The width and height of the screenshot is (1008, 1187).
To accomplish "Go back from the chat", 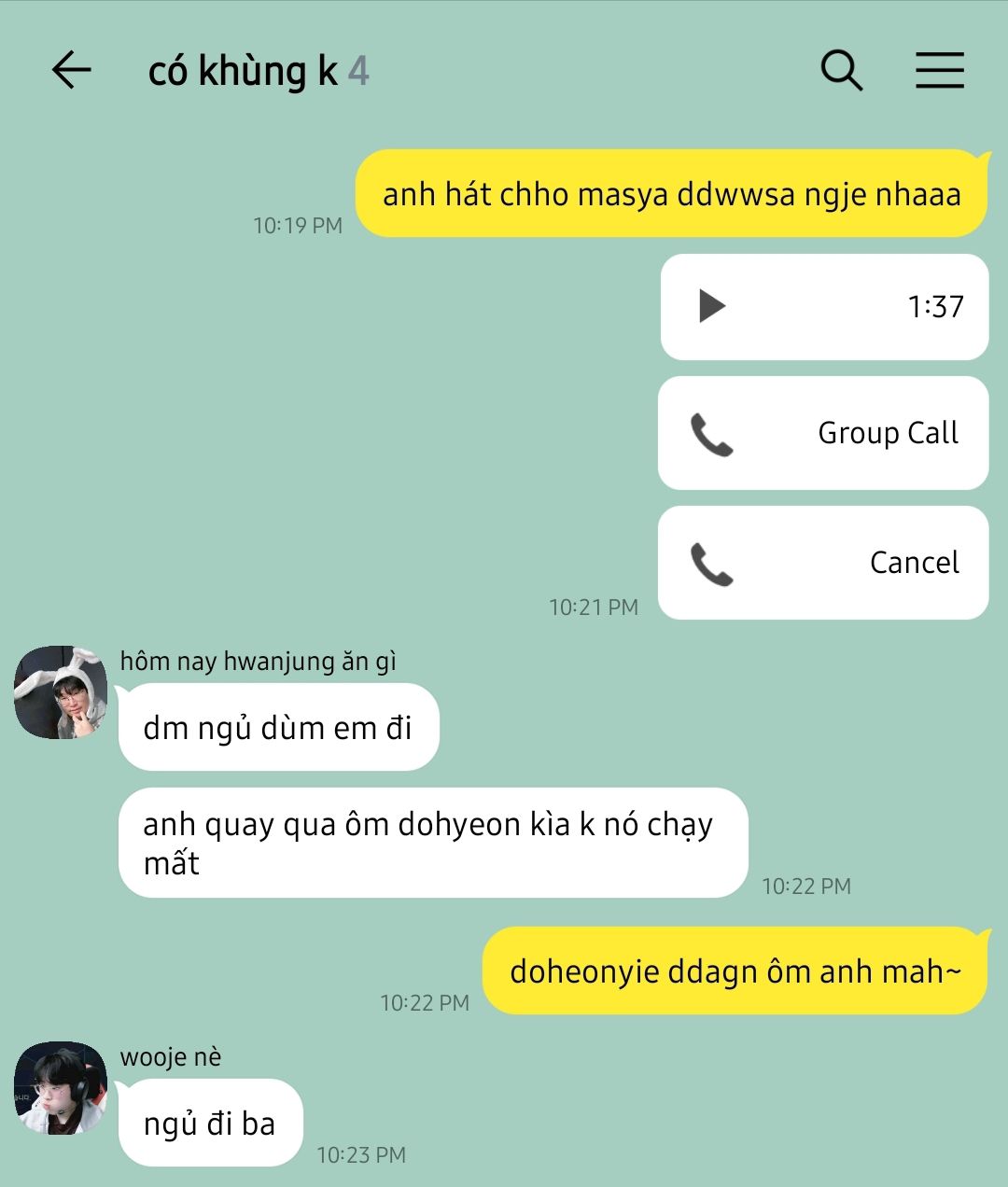I will click(71, 70).
